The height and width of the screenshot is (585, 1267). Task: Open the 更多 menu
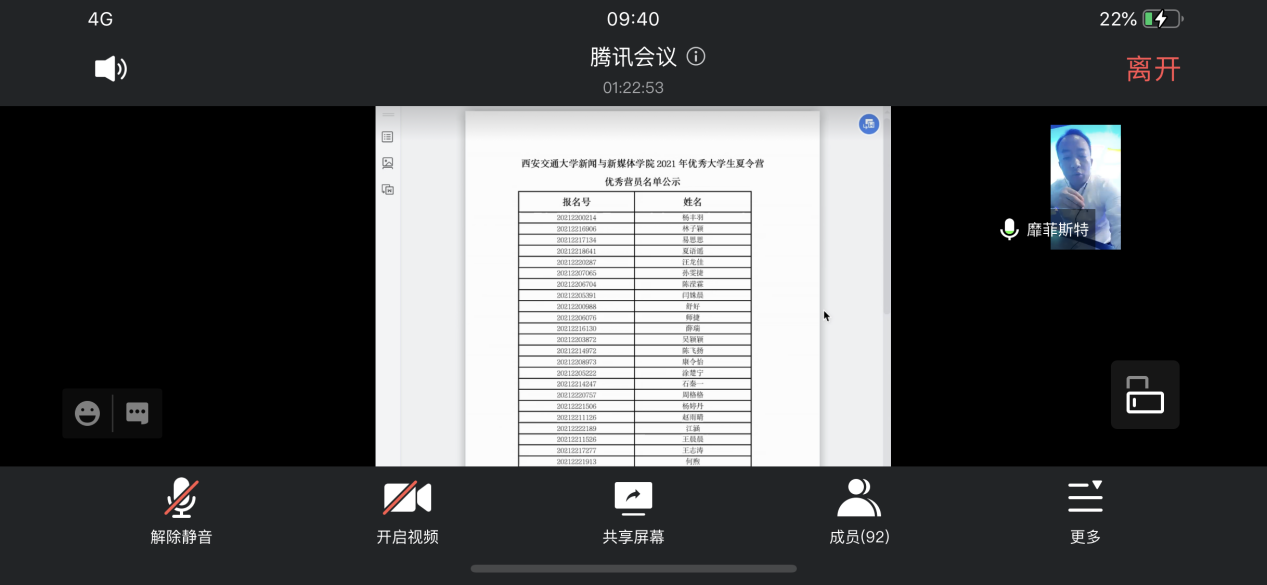point(1085,510)
